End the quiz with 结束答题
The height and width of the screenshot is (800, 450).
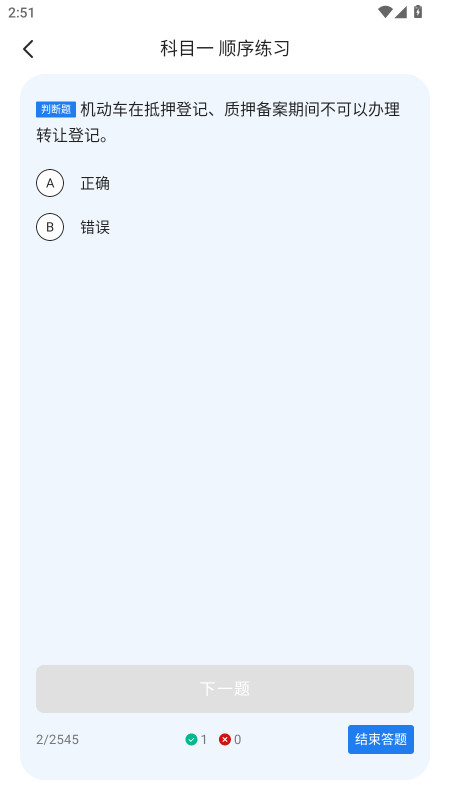(381, 739)
